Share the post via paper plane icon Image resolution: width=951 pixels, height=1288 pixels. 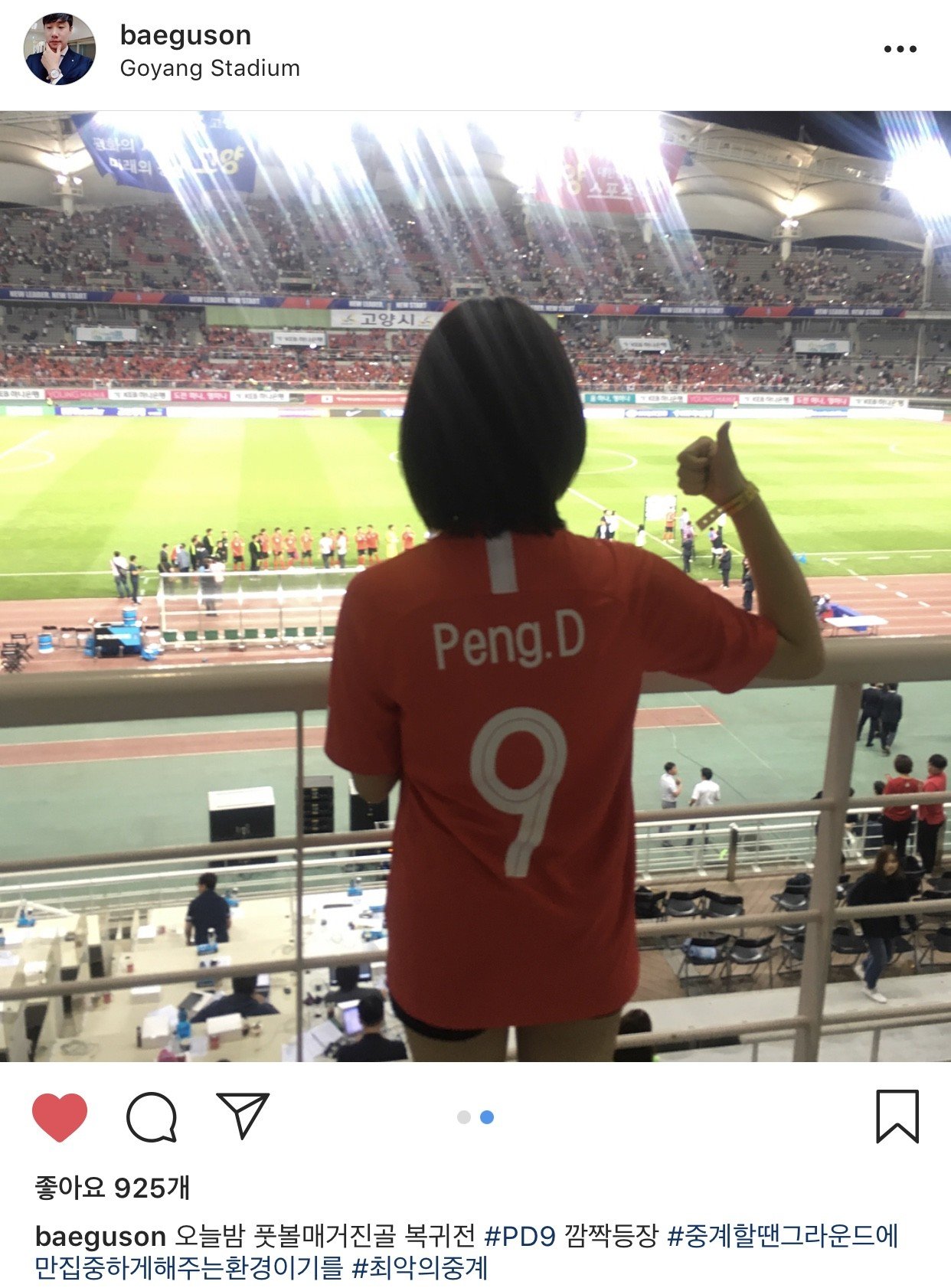243,1116
